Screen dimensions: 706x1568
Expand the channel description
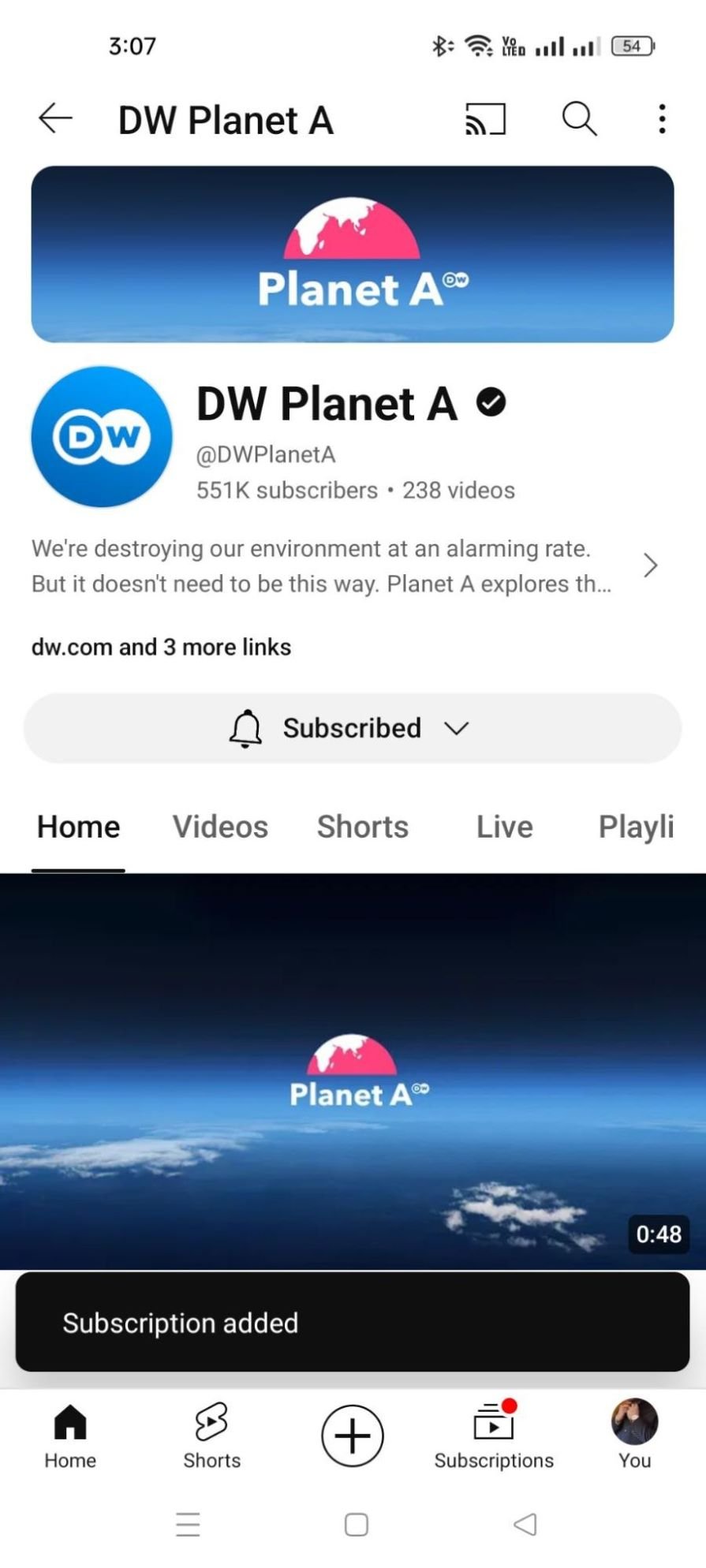tap(650, 566)
